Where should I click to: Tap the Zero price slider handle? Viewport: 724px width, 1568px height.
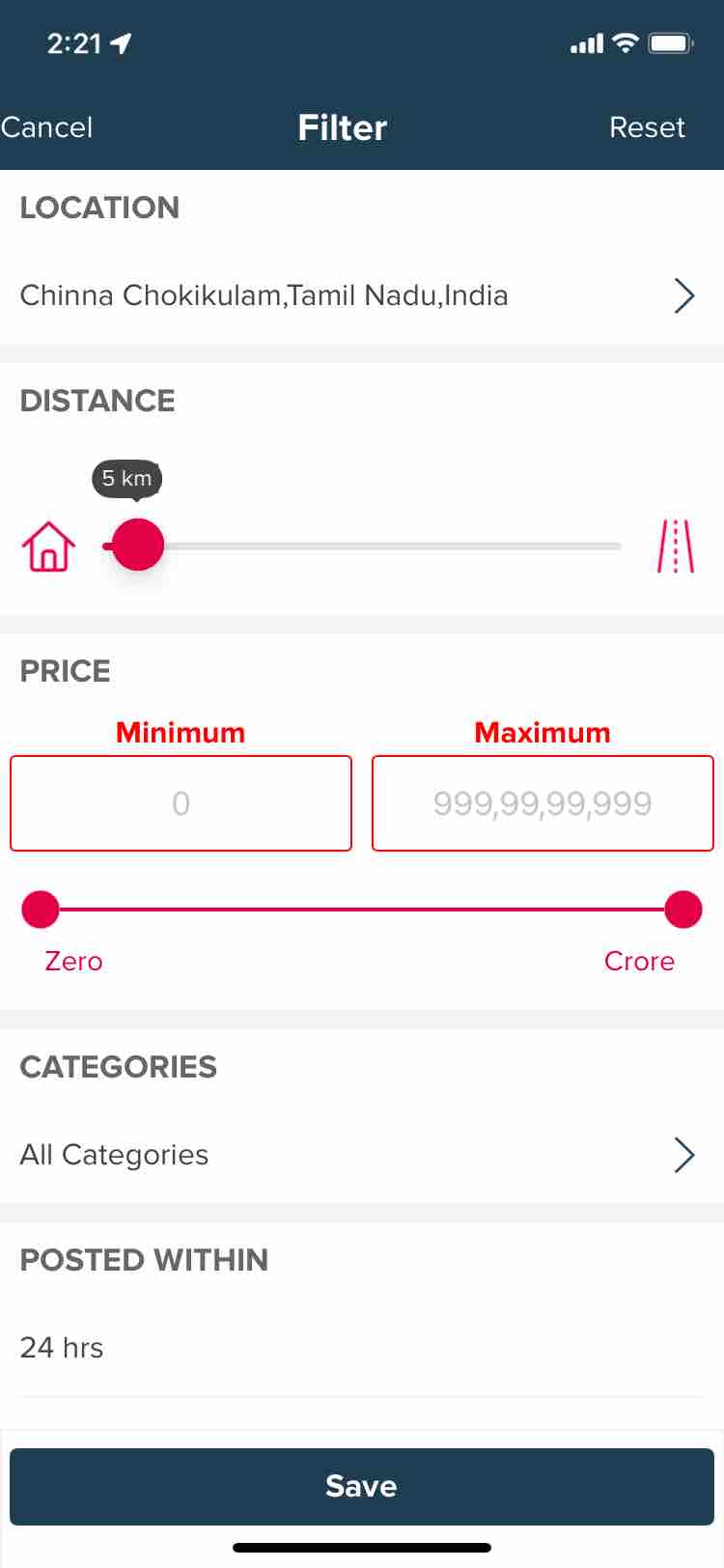tap(41, 910)
